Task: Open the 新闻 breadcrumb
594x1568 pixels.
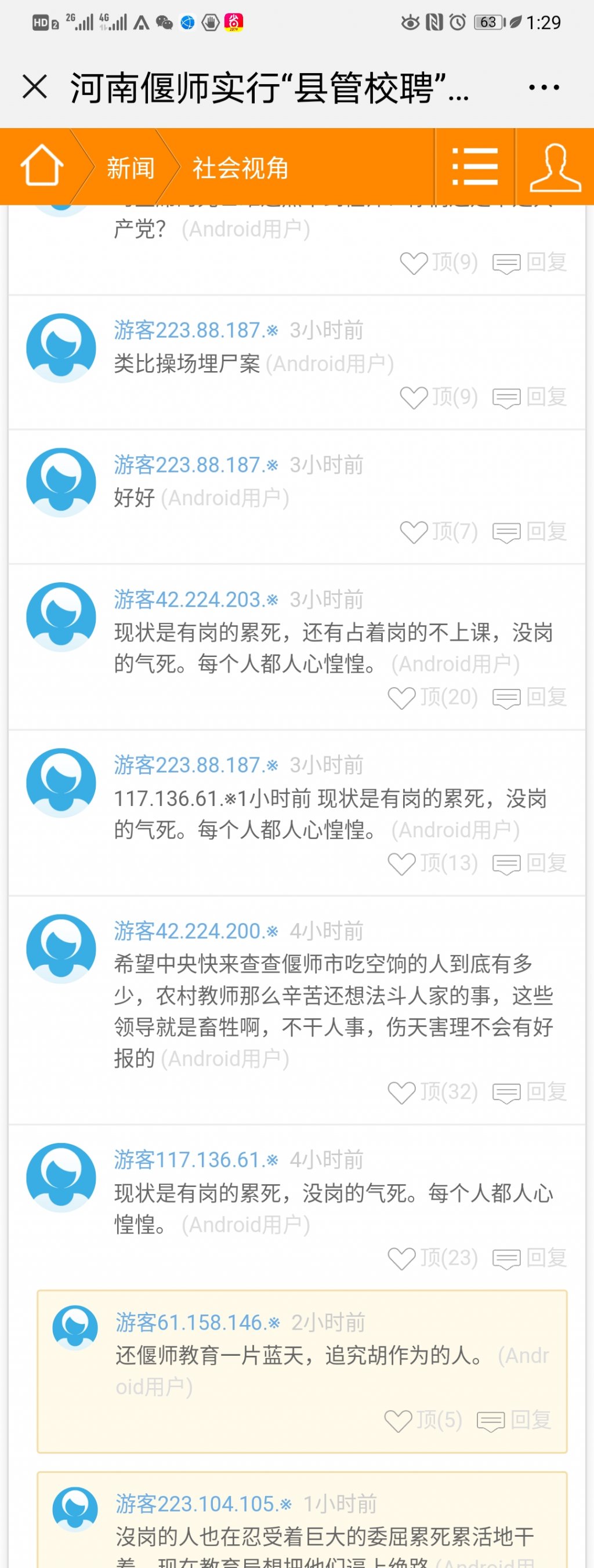Action: click(x=131, y=168)
